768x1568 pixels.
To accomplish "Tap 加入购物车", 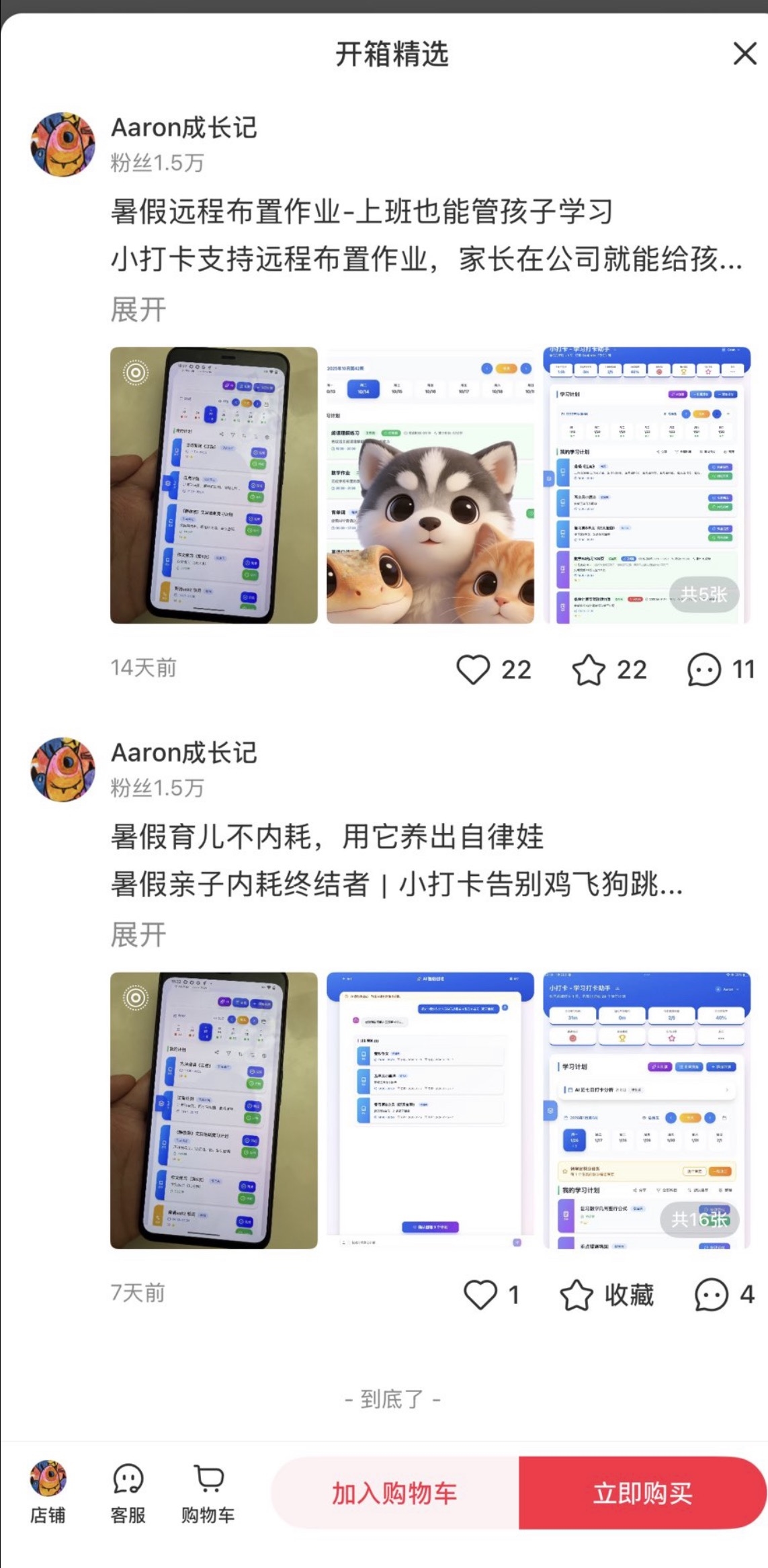I will 395,1493.
